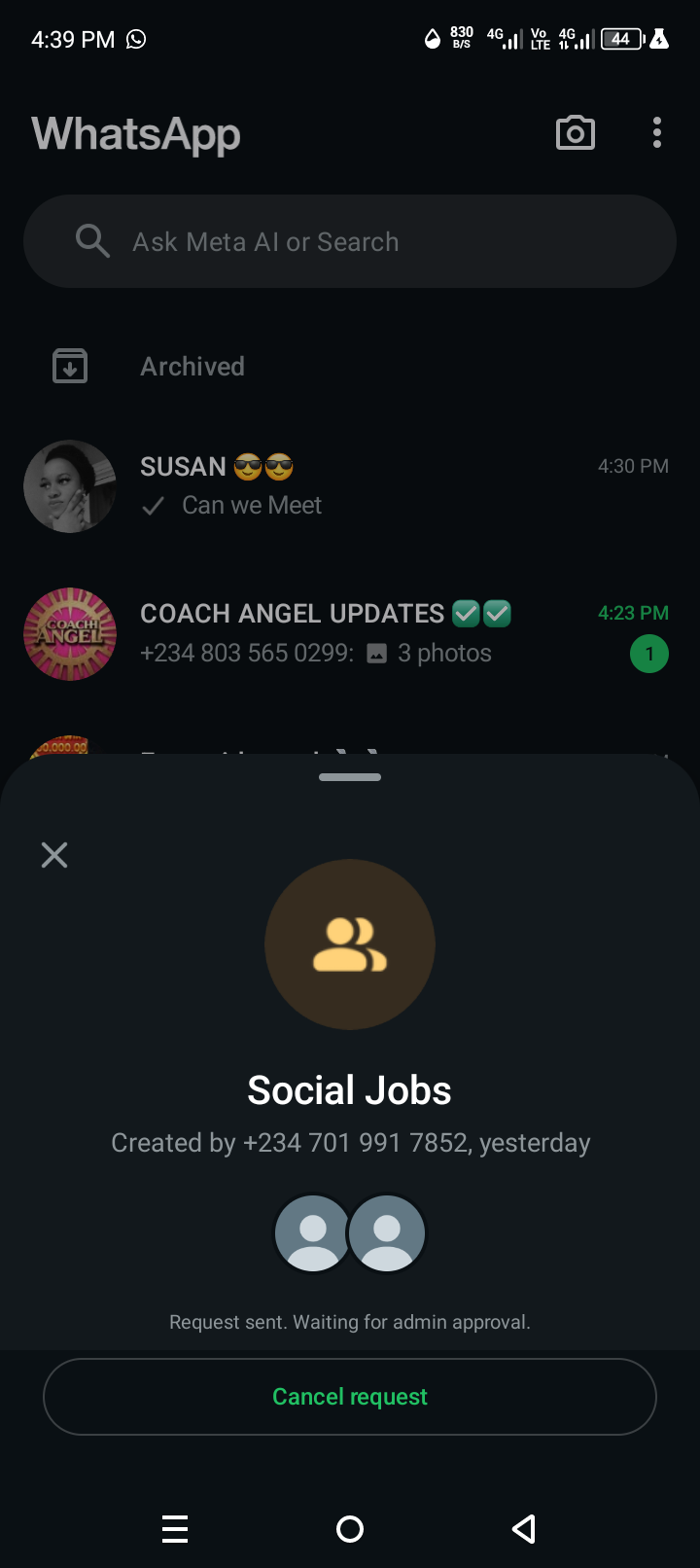The height and width of the screenshot is (1568, 700).
Task: Tap the sheet drag handle
Action: 350,777
